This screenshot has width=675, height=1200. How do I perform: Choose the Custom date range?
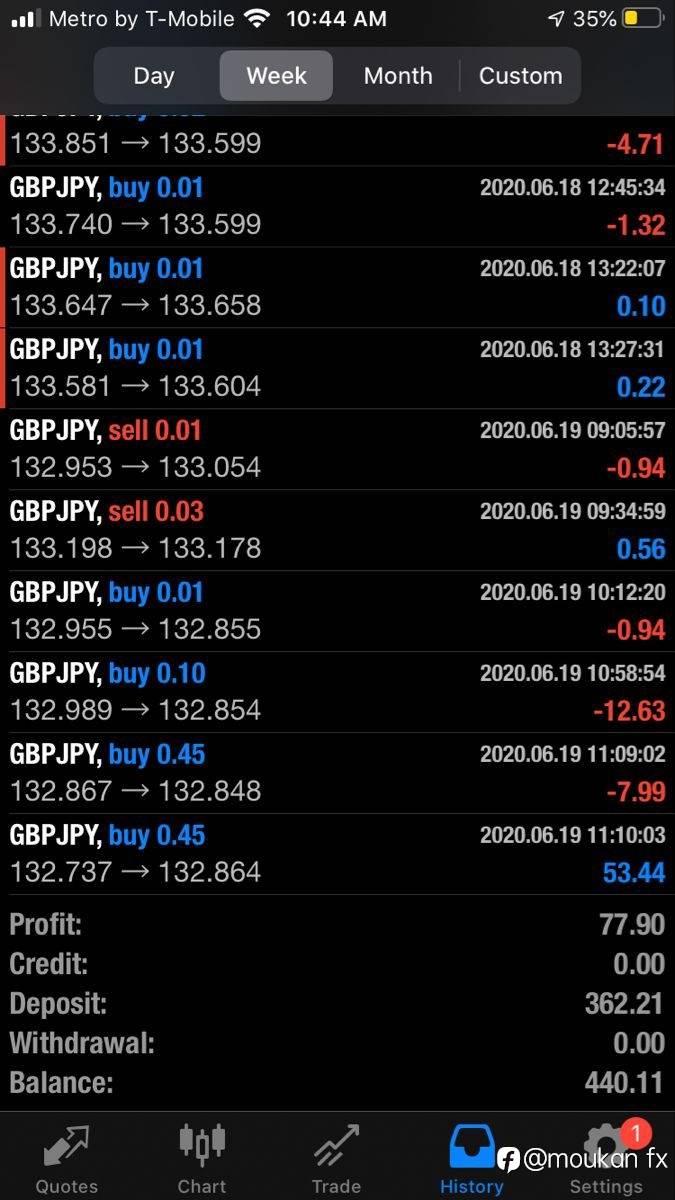click(520, 76)
